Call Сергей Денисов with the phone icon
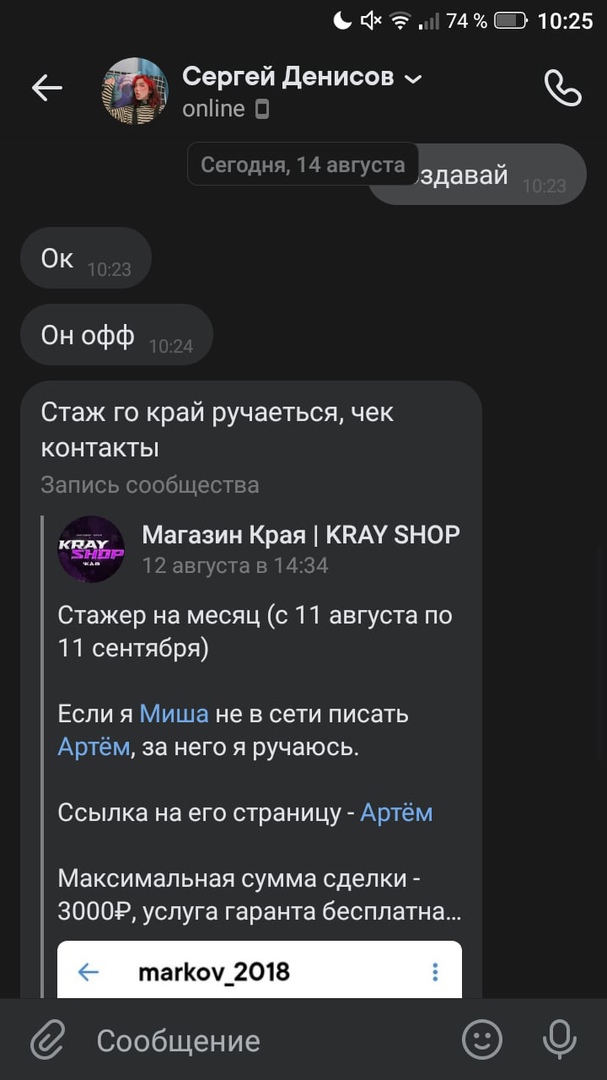Image resolution: width=607 pixels, height=1080 pixels. (x=562, y=89)
